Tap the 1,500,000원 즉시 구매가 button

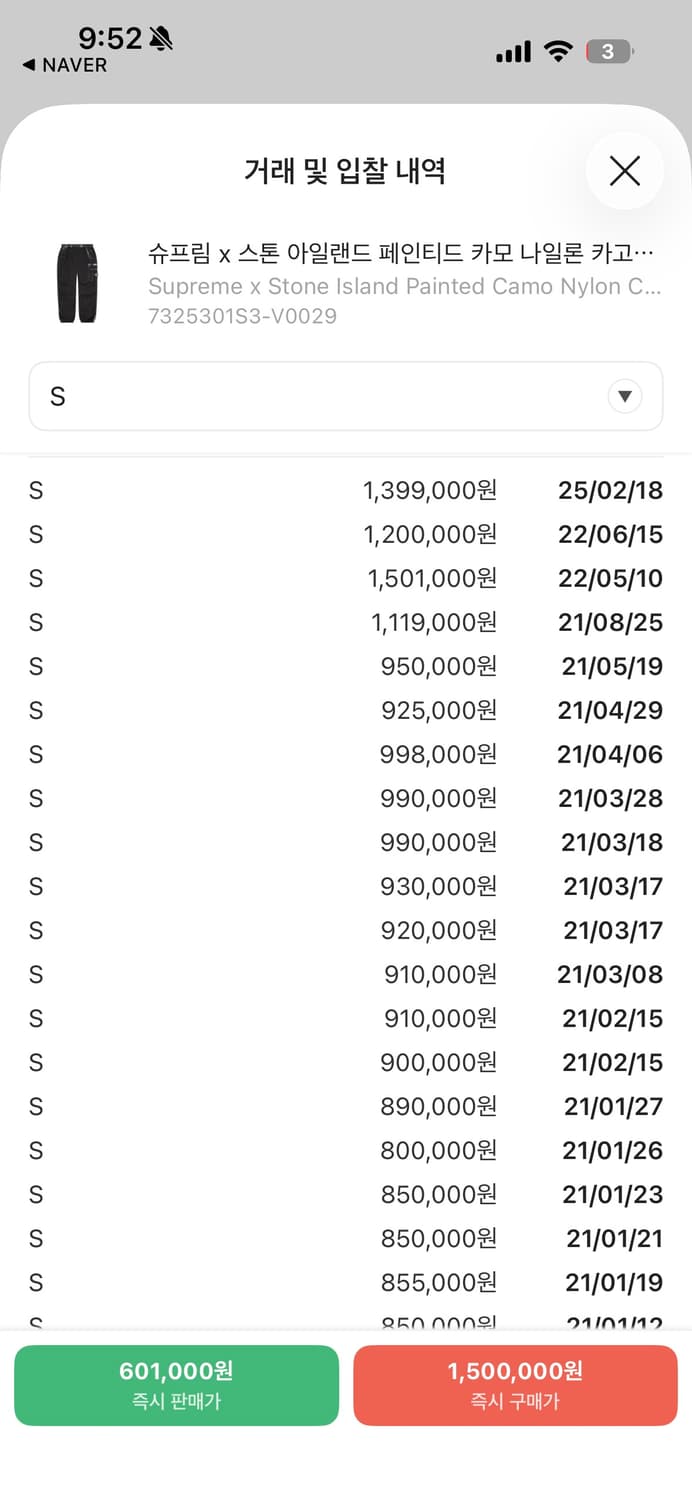515,1385
